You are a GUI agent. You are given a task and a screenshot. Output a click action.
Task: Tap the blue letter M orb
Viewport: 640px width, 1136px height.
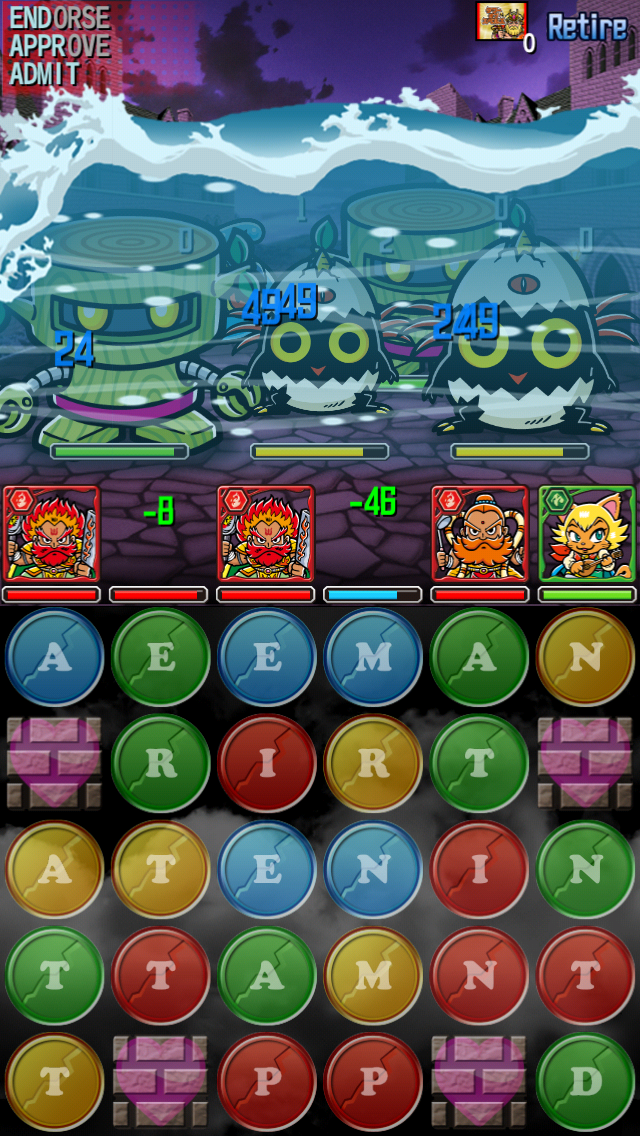(373, 656)
